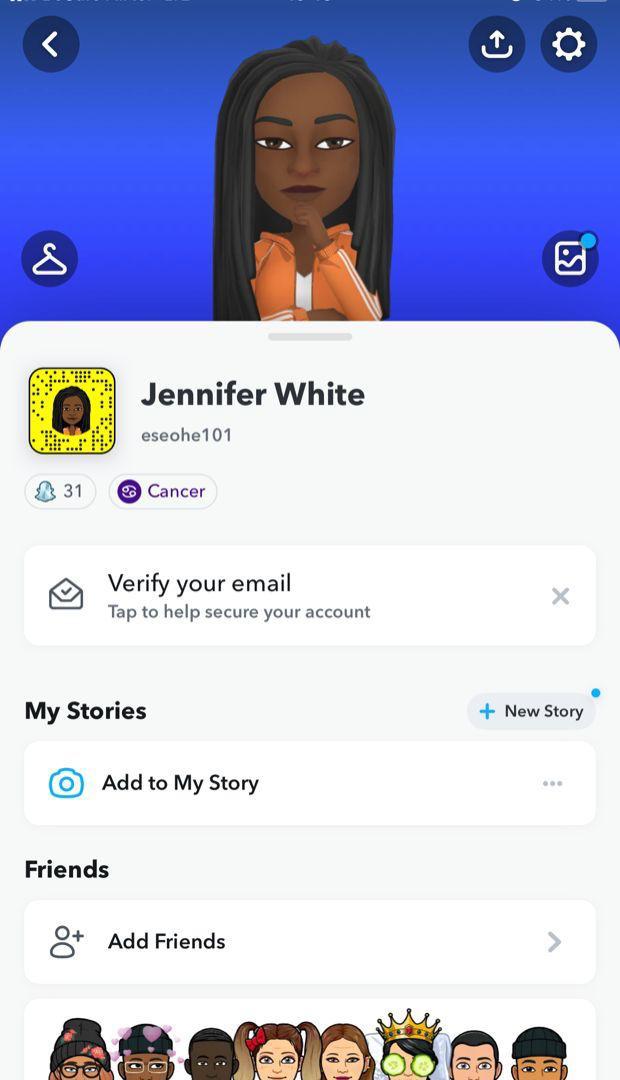
Task: Open the Bitmoji background picker icon
Action: tap(570, 259)
